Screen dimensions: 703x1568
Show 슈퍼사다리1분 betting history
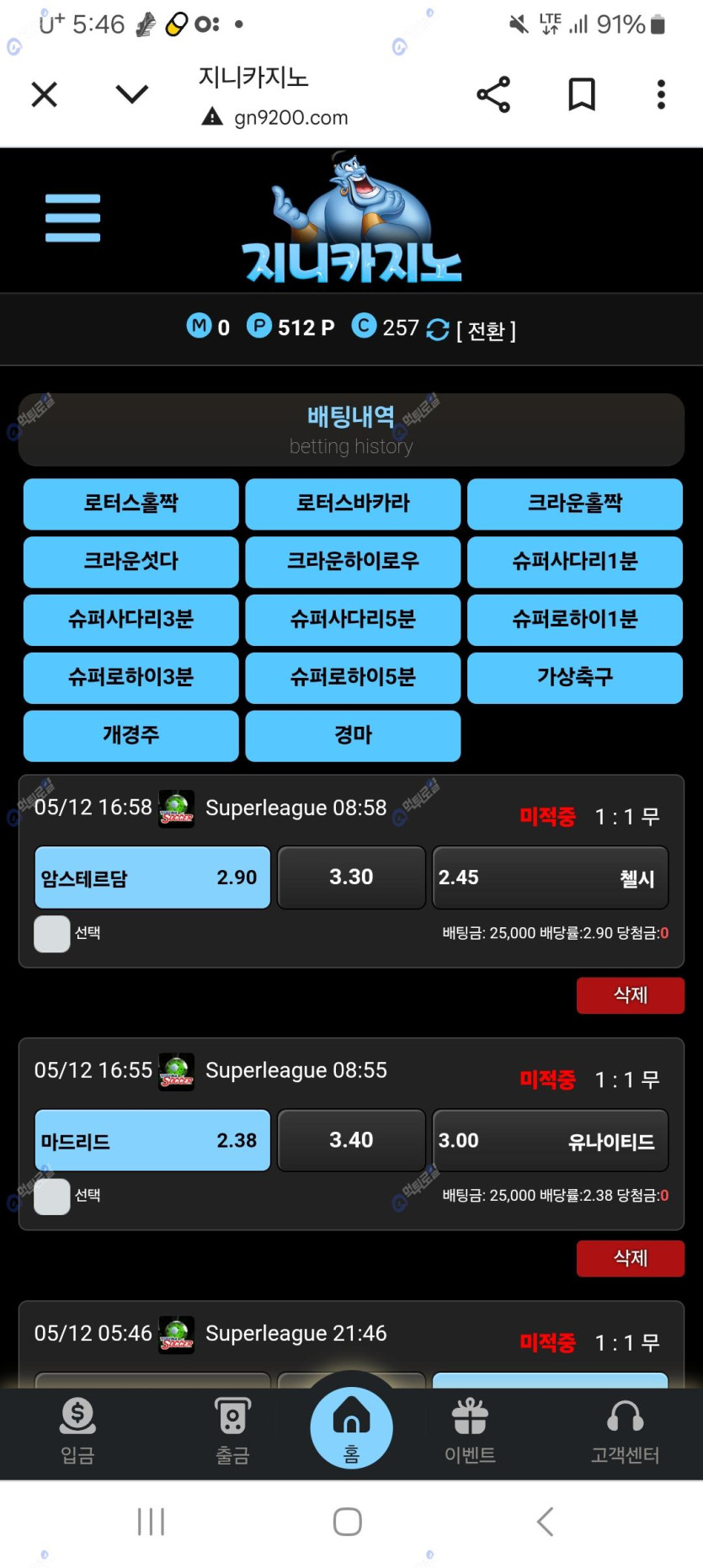tap(574, 562)
